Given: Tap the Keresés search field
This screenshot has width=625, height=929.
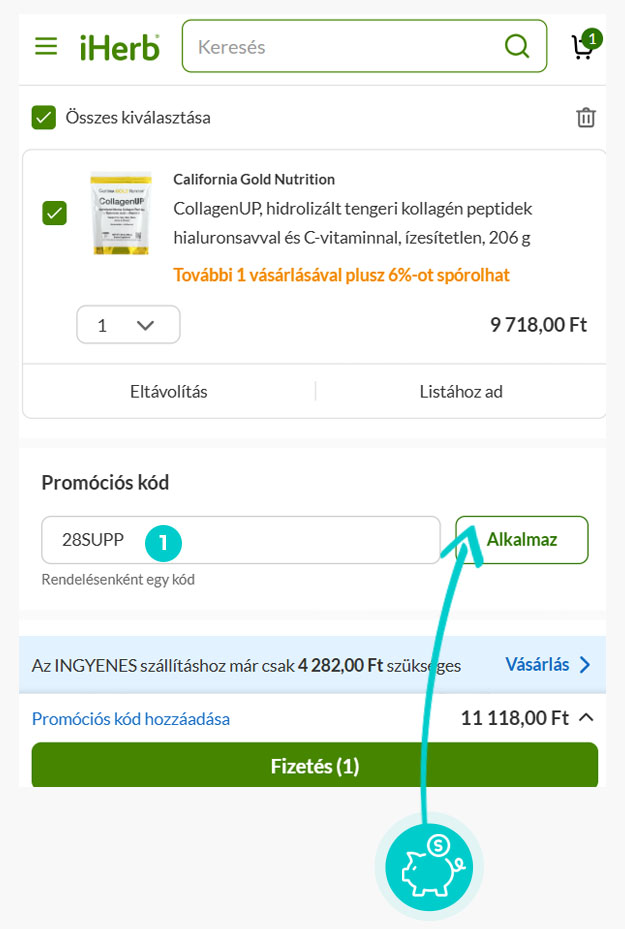Looking at the screenshot, I should click(x=345, y=46).
